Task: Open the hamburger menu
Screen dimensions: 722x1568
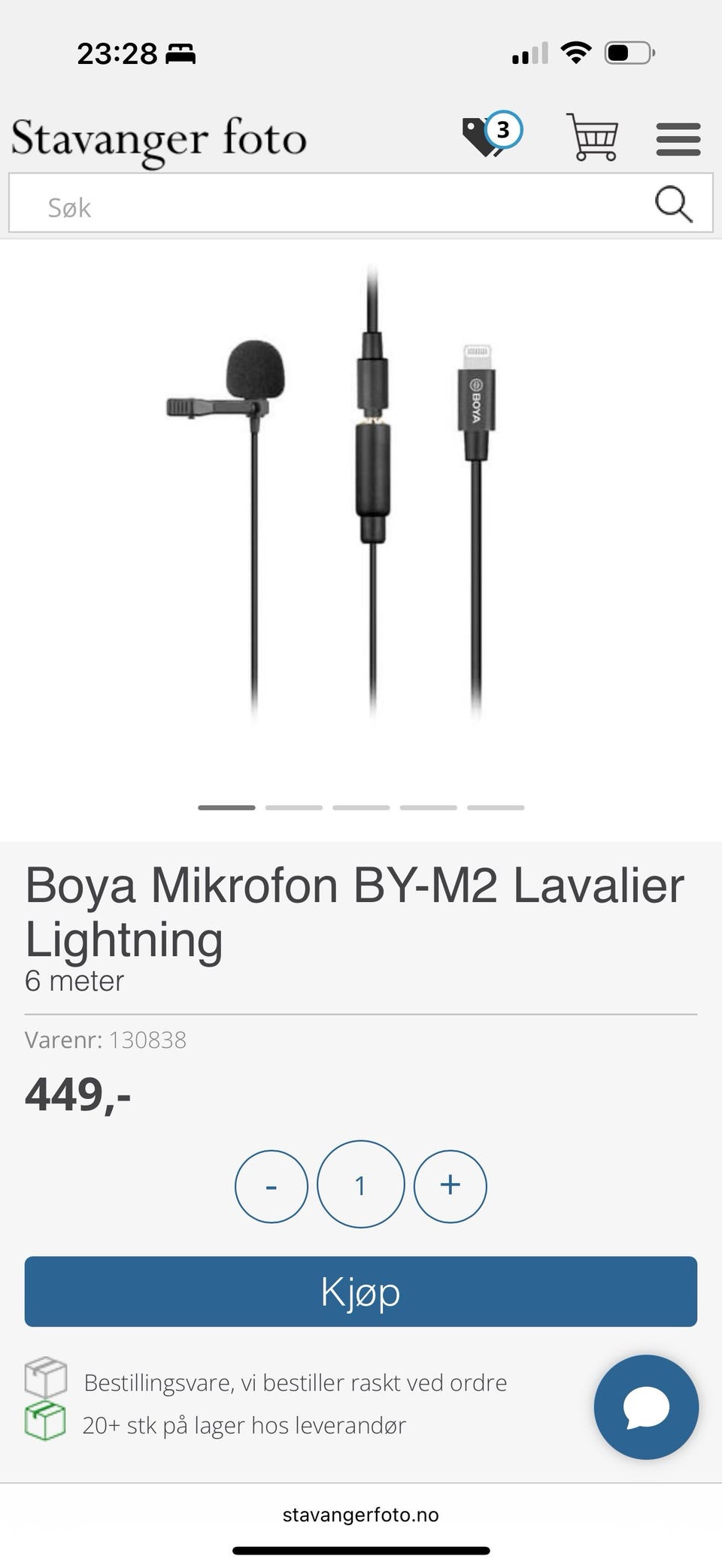Action: tap(678, 139)
